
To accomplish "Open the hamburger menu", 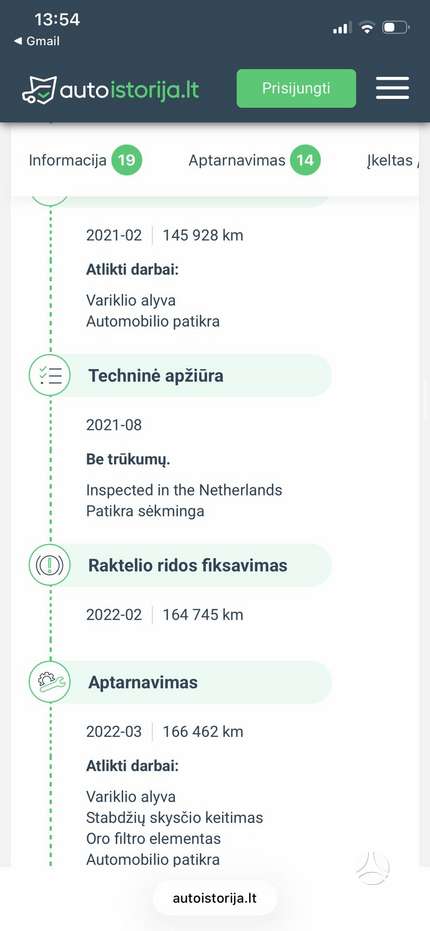I will pos(393,88).
